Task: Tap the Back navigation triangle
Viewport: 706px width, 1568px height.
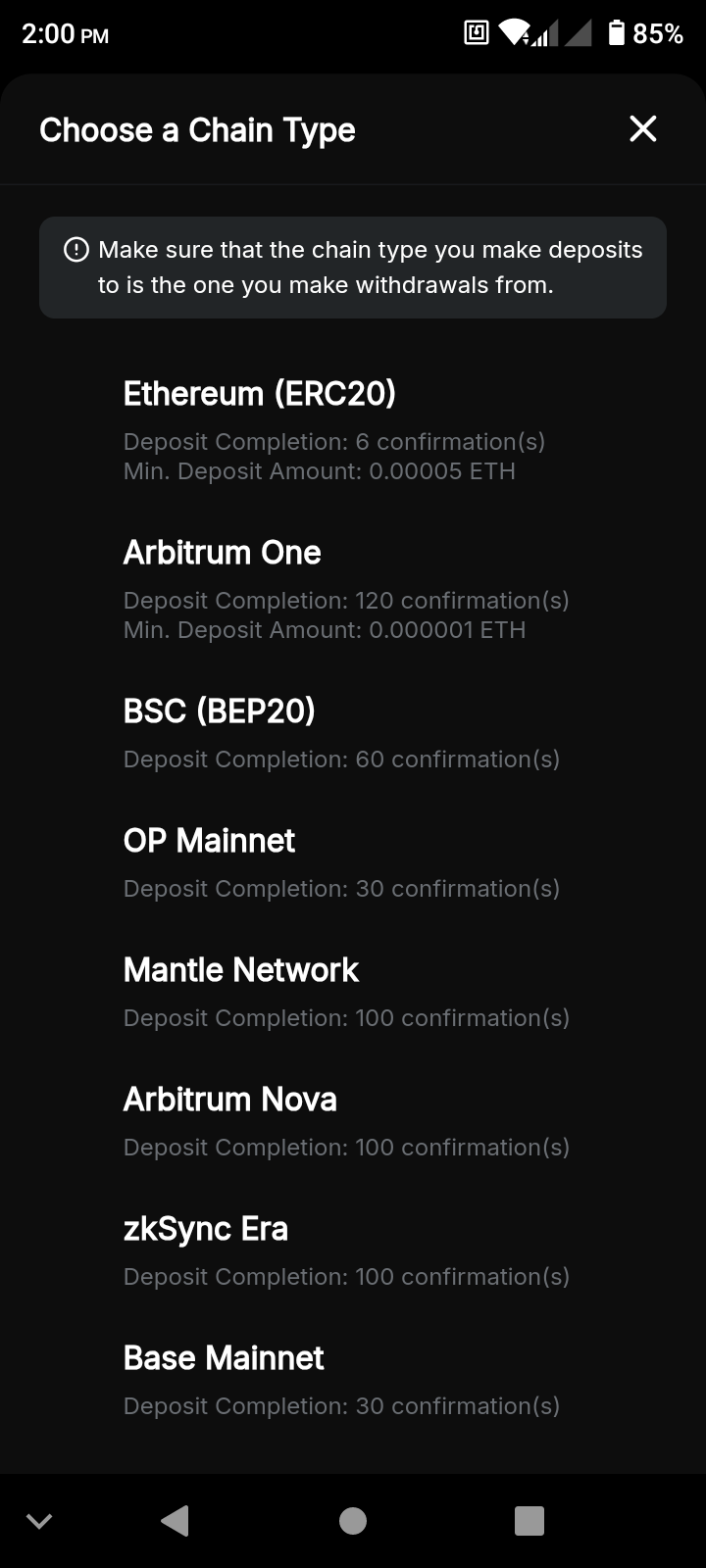Action: point(173,1521)
